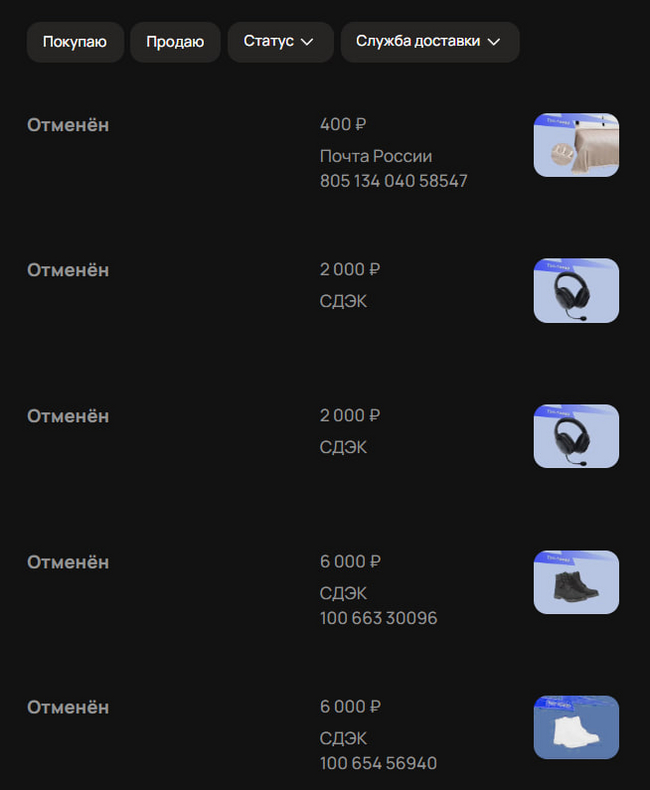Open the cancelled 400 ₽ Почта России order

[323, 152]
